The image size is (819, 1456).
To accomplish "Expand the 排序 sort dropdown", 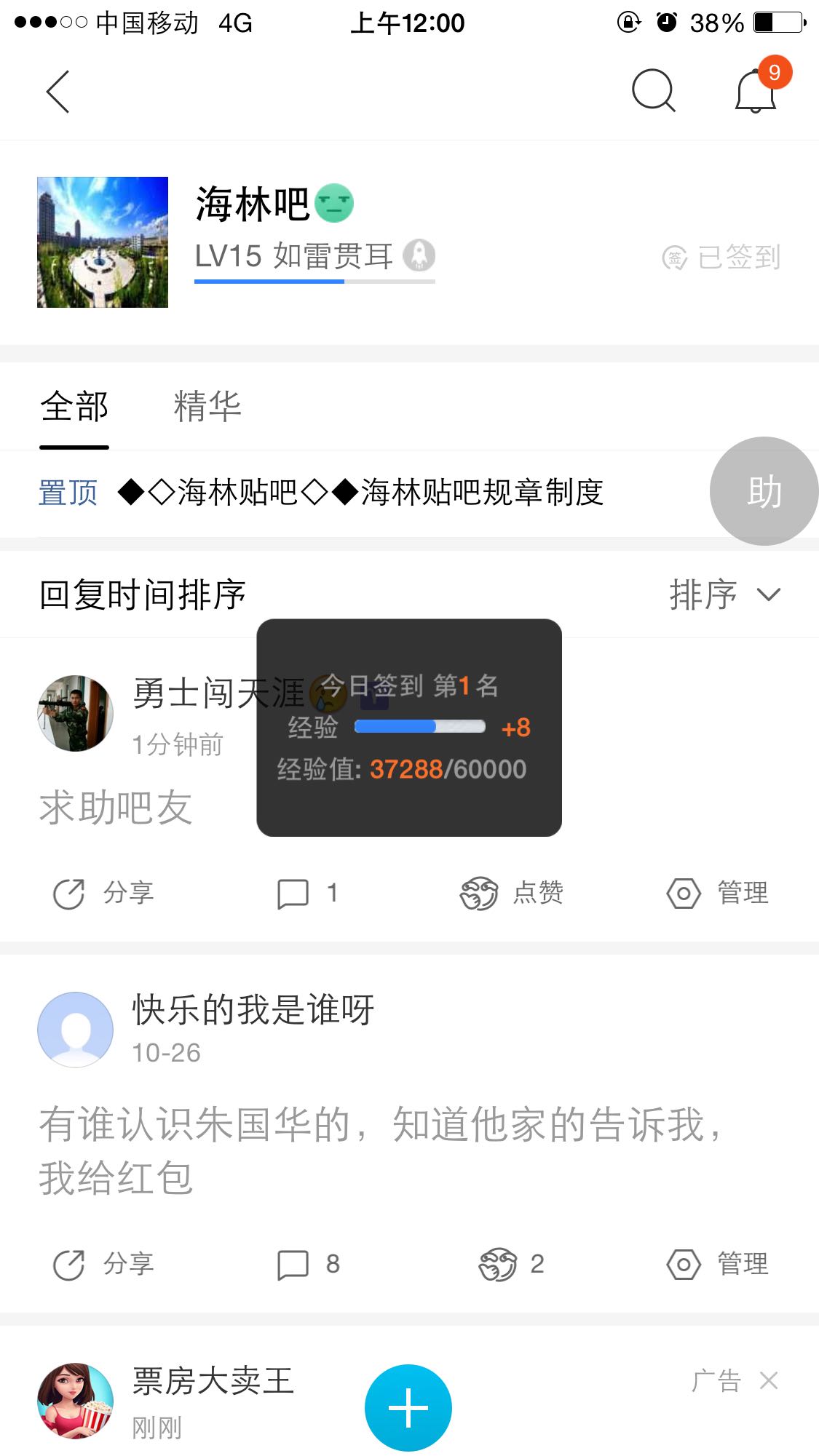I will coord(725,595).
